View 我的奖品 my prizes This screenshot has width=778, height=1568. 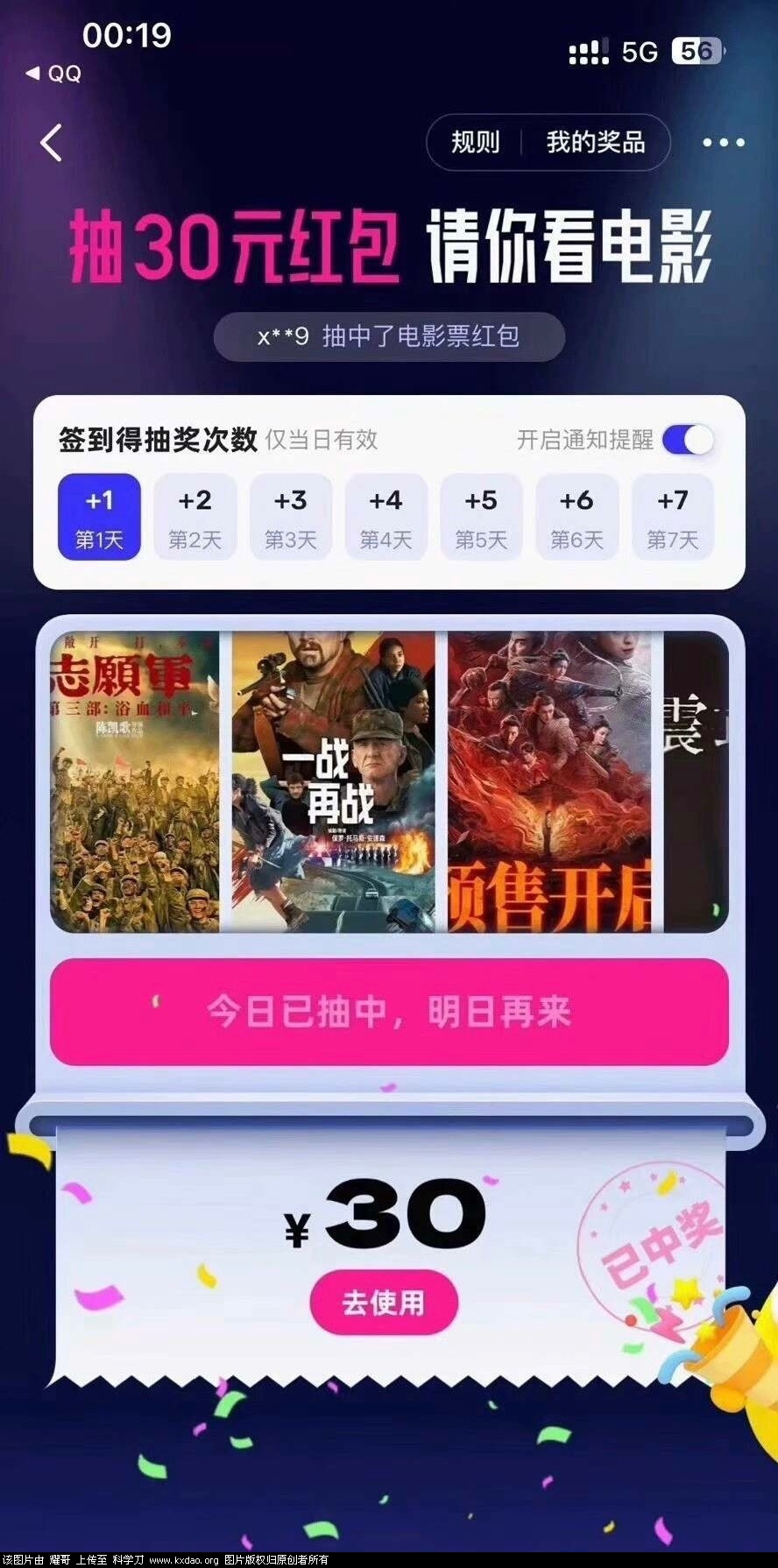pos(596,142)
